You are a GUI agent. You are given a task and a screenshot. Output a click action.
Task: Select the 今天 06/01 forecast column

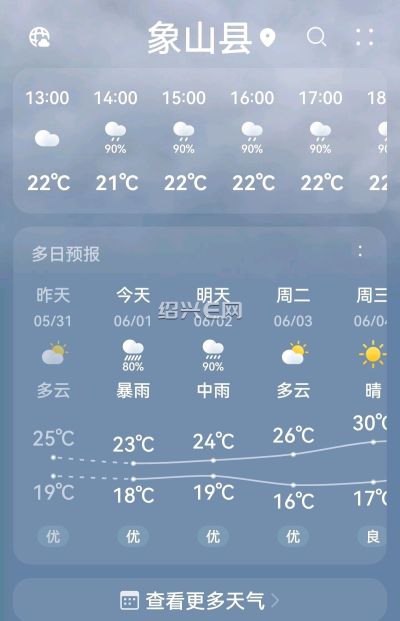133,416
